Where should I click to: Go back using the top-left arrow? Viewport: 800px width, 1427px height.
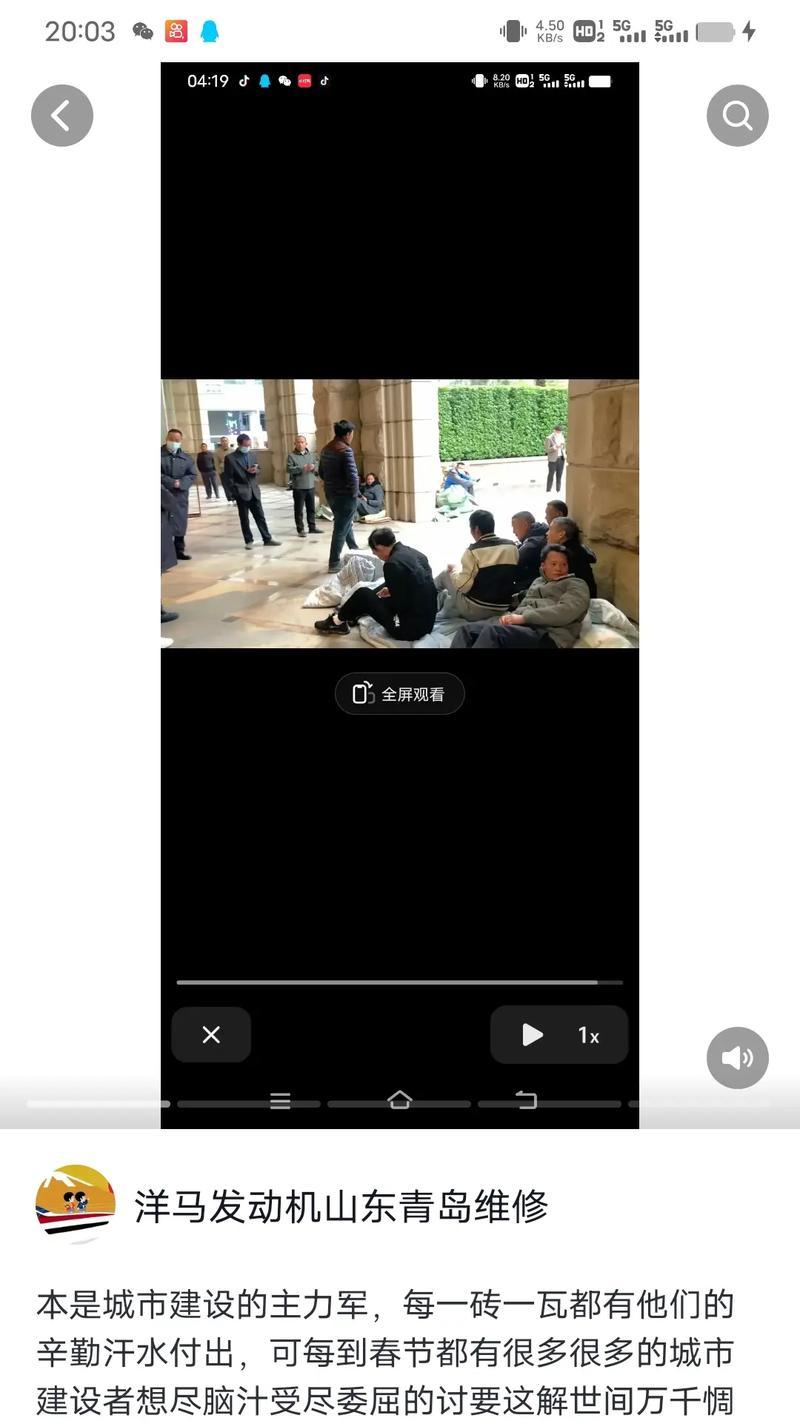coord(62,116)
